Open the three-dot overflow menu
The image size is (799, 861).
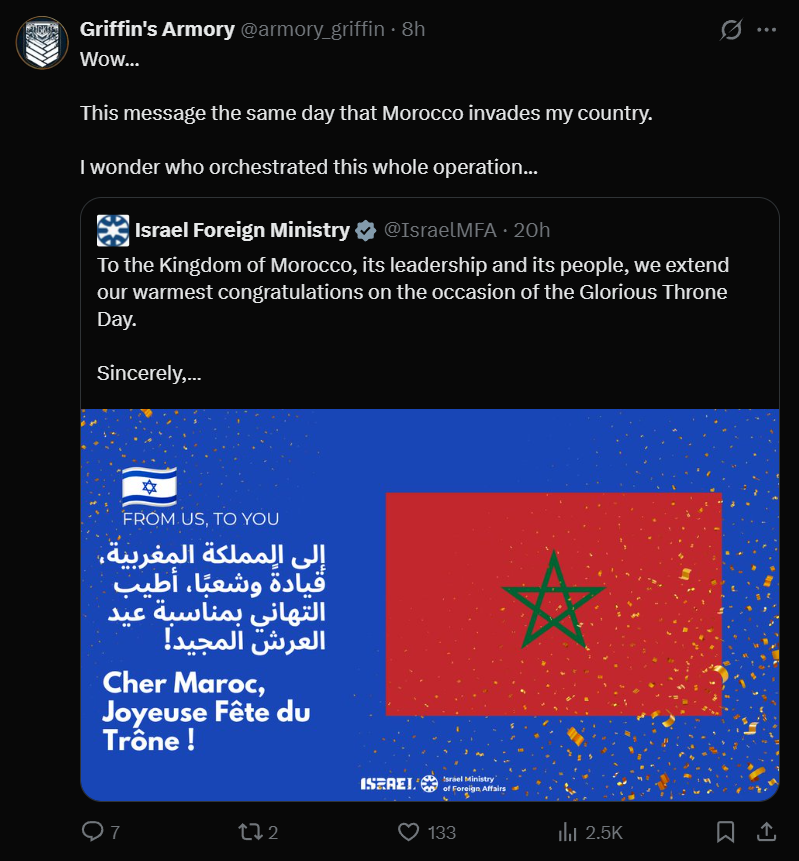tap(766, 30)
